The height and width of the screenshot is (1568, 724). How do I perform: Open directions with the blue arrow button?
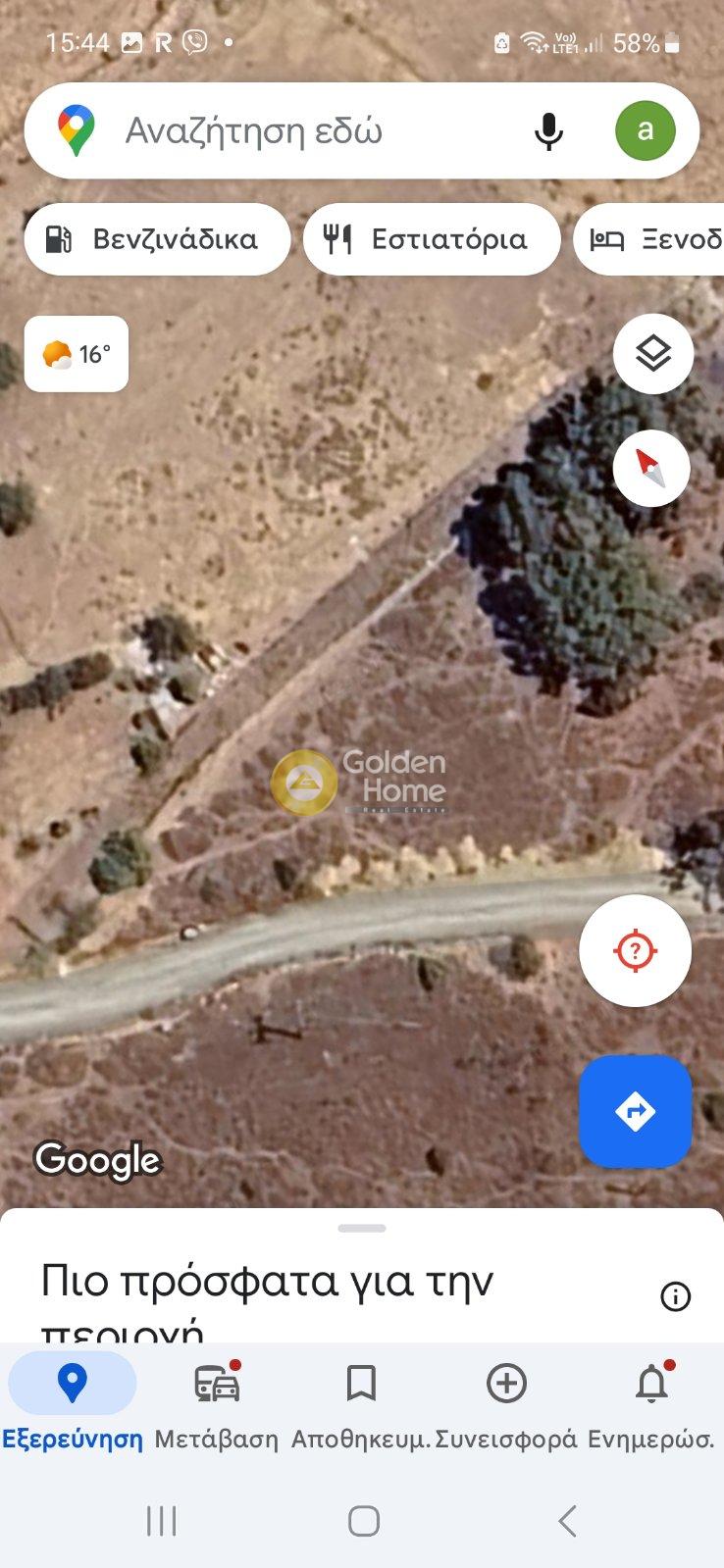[635, 1111]
